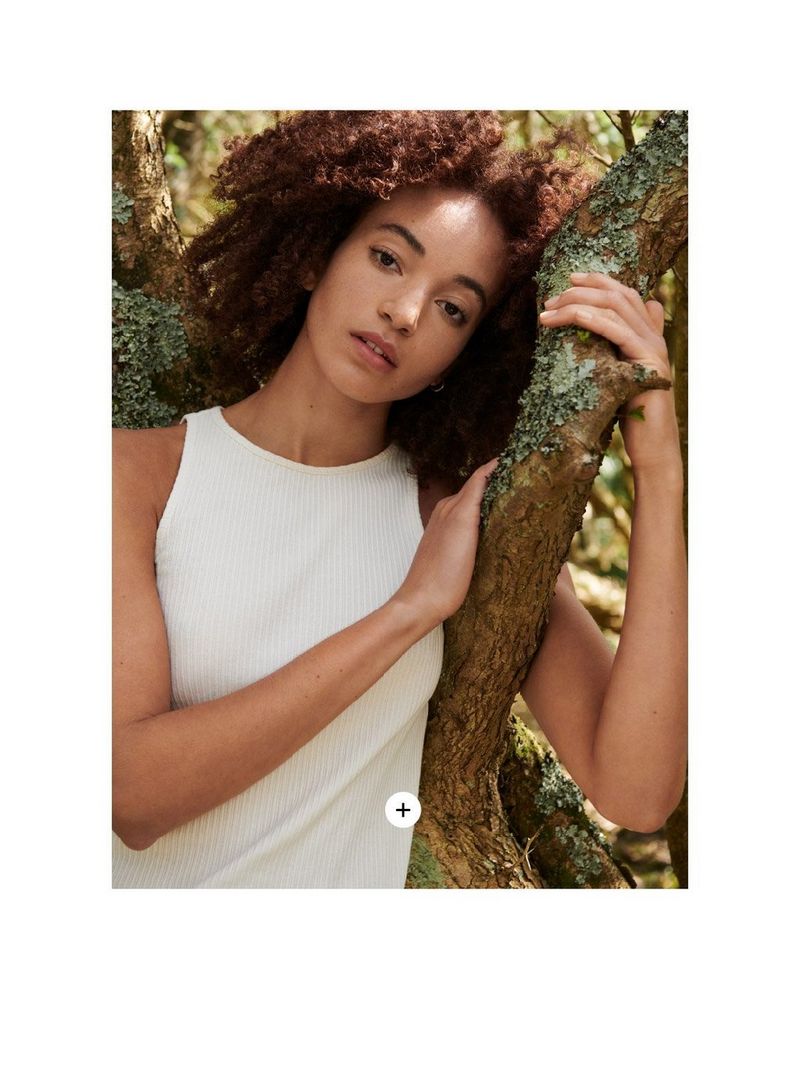Tap the plus hotspot to view products

tap(403, 810)
